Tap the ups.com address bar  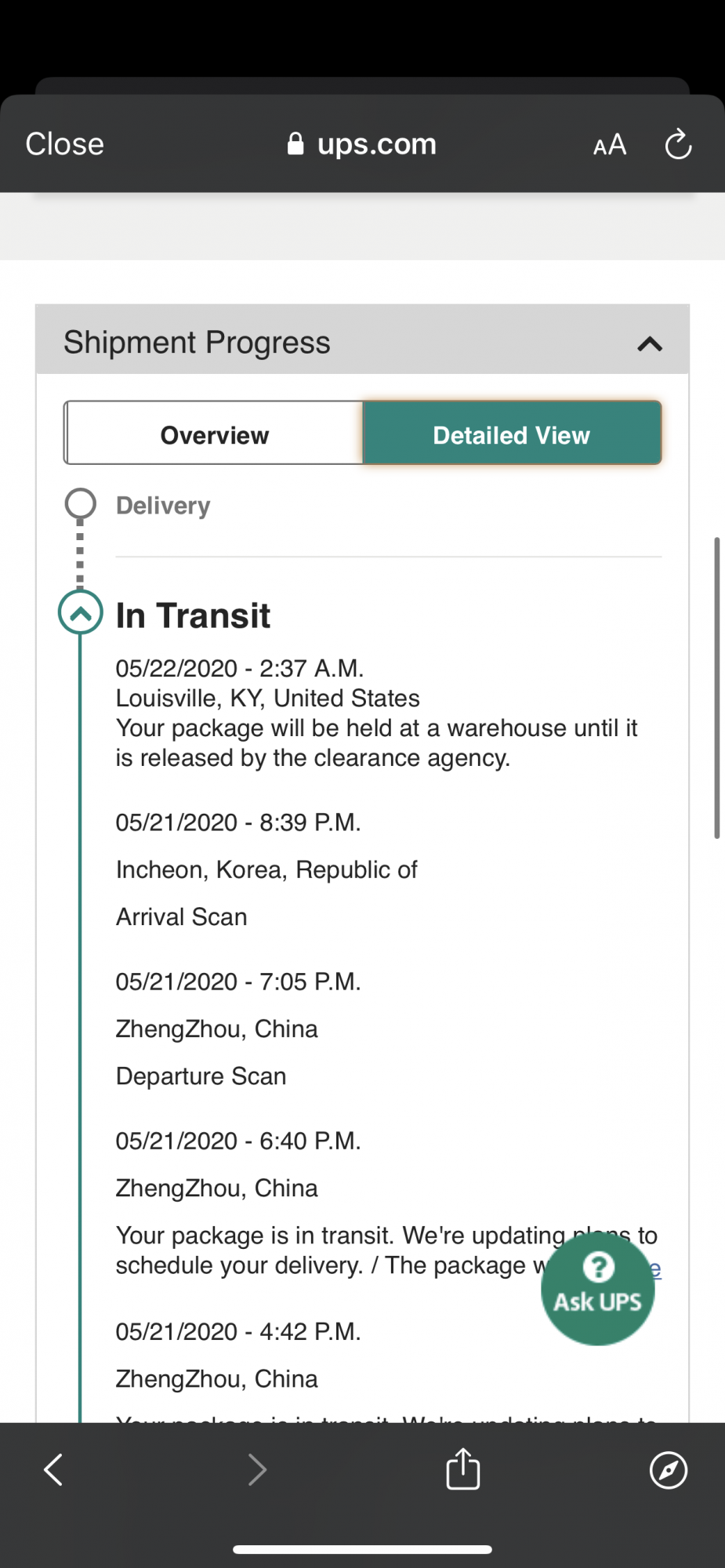coord(361,144)
